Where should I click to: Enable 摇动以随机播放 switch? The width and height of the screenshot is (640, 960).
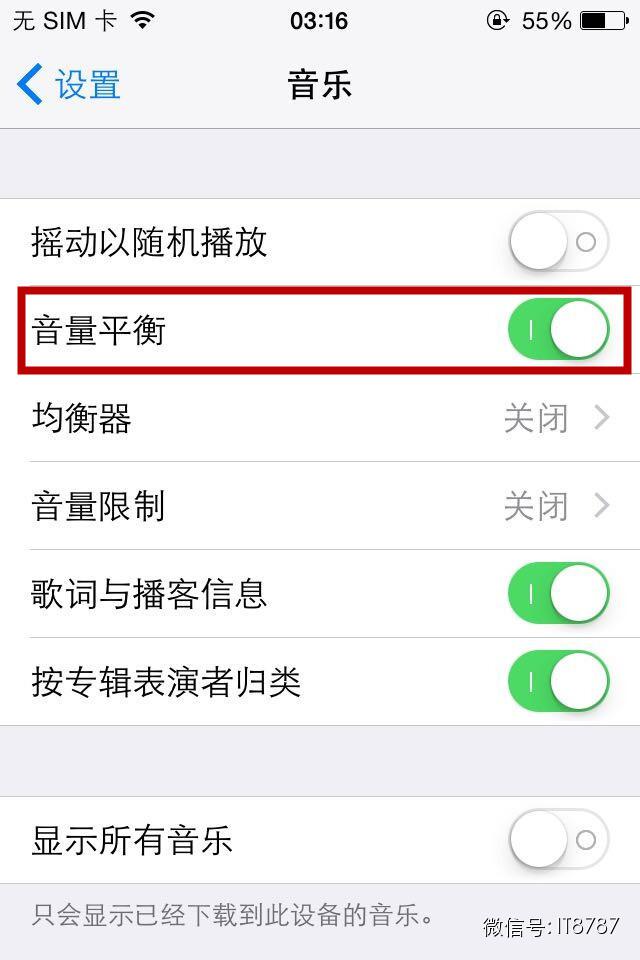click(558, 242)
